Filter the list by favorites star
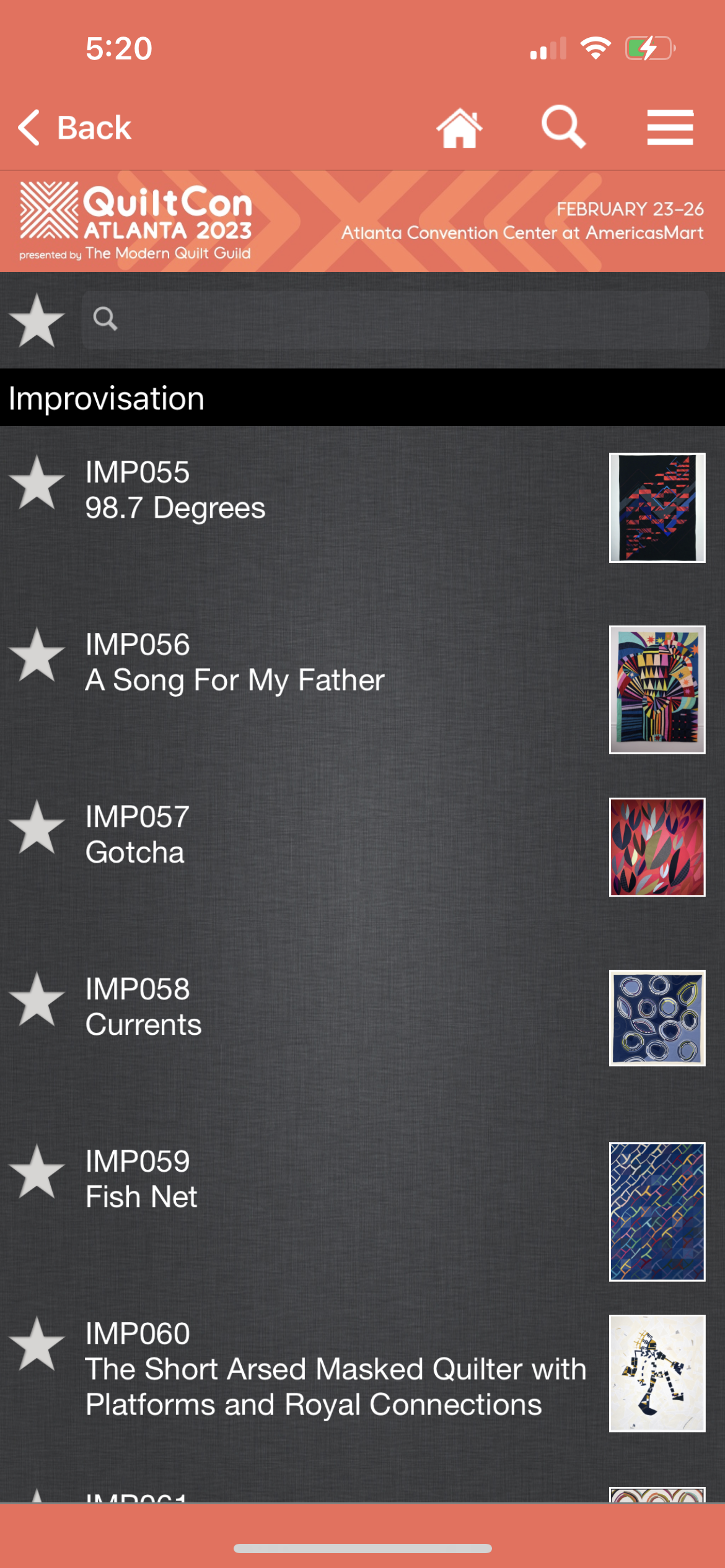This screenshot has height=1568, width=725. click(37, 320)
